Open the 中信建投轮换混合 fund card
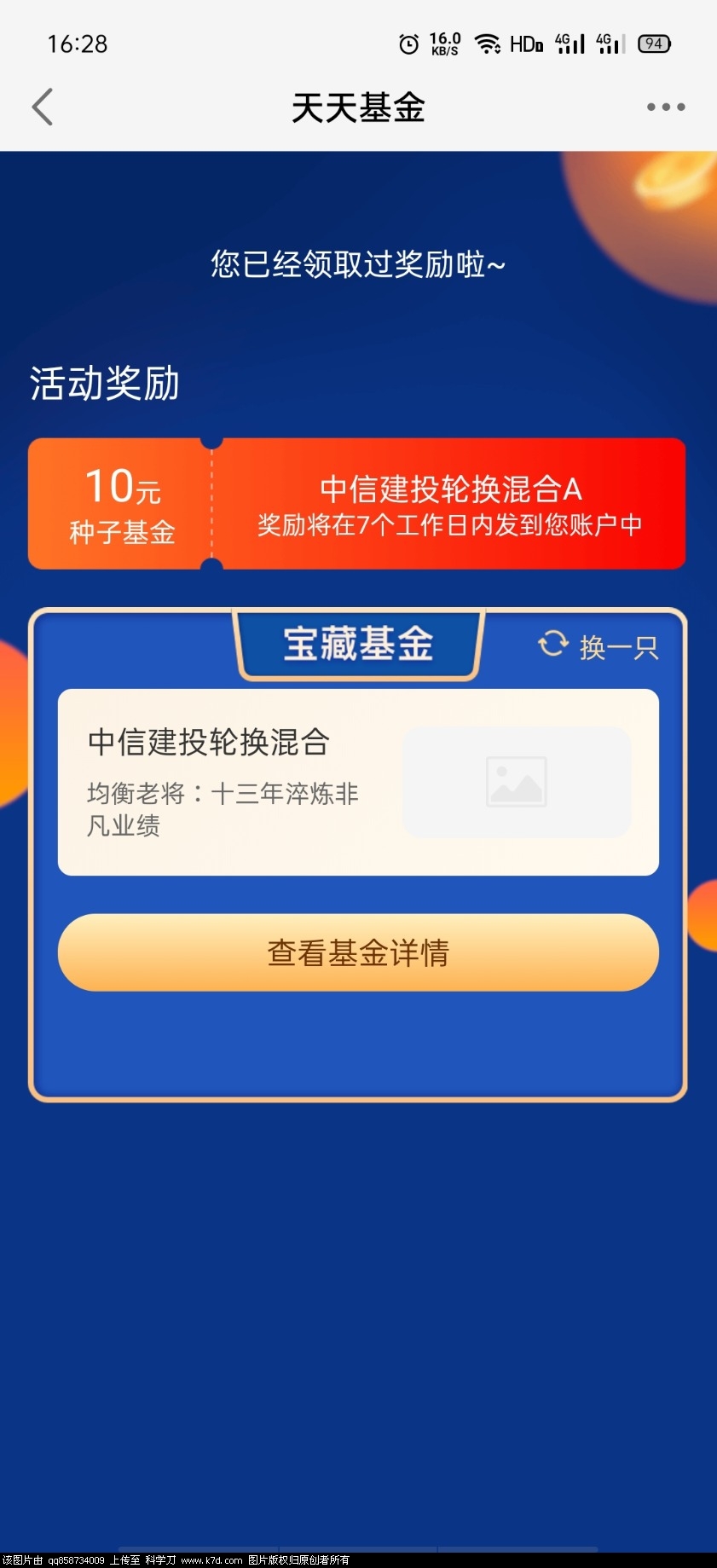Image resolution: width=717 pixels, height=1568 pixels. [358, 782]
